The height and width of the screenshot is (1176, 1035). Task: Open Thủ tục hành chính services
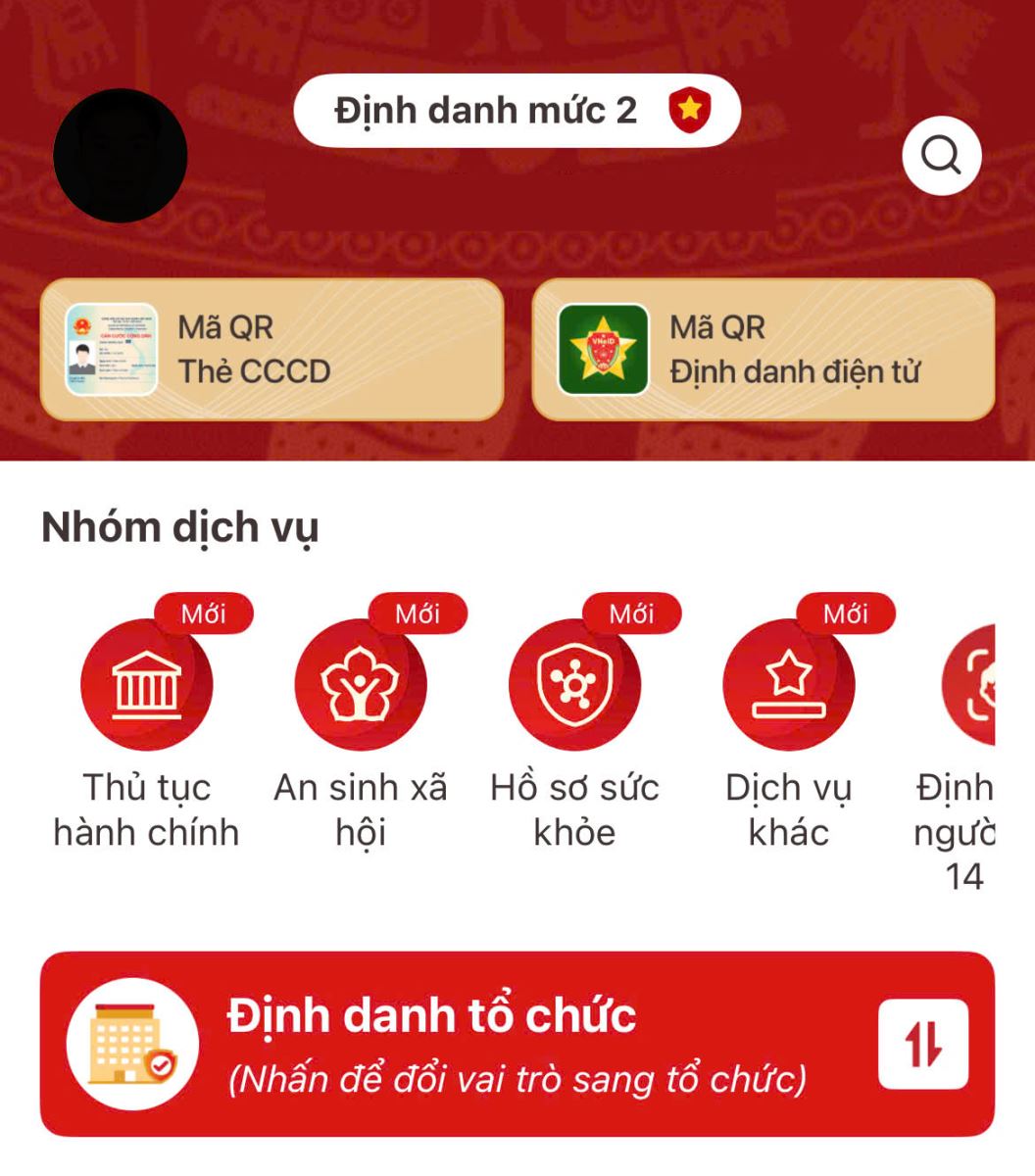(146, 686)
